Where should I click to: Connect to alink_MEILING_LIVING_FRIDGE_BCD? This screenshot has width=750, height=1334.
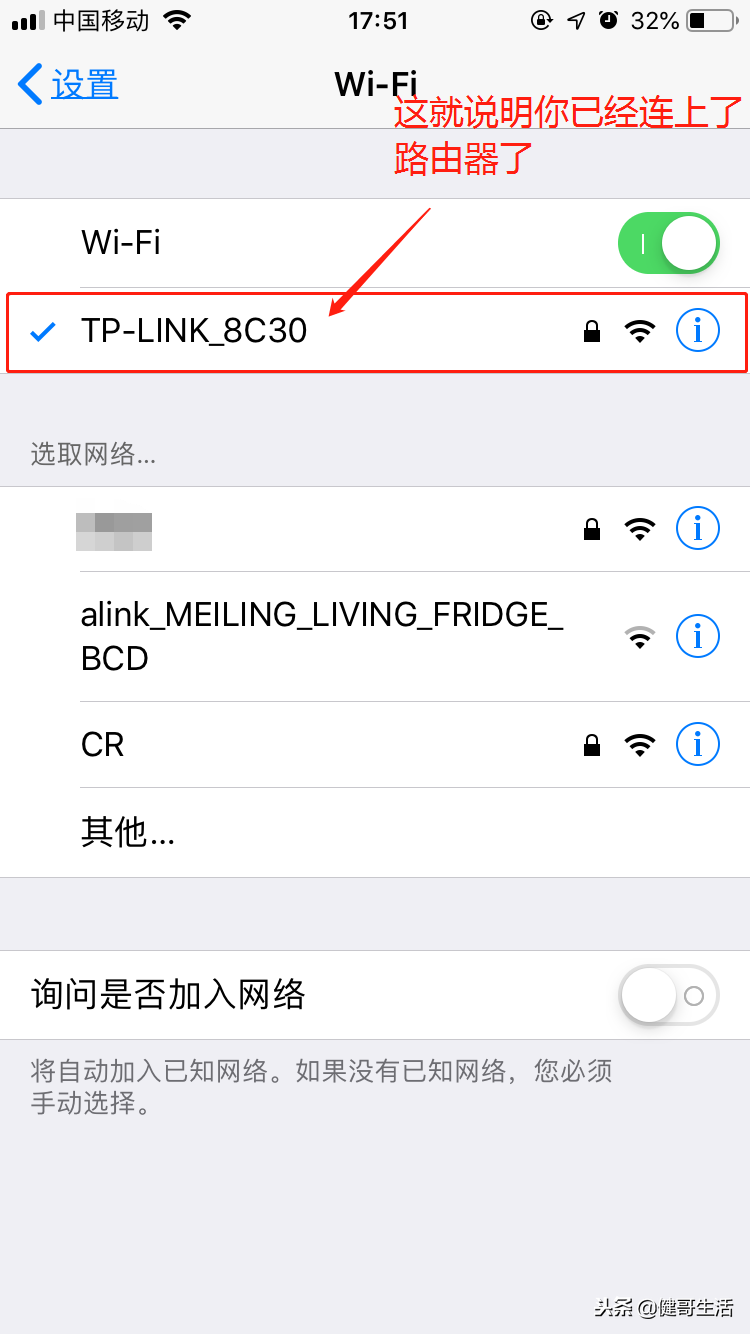(375, 637)
